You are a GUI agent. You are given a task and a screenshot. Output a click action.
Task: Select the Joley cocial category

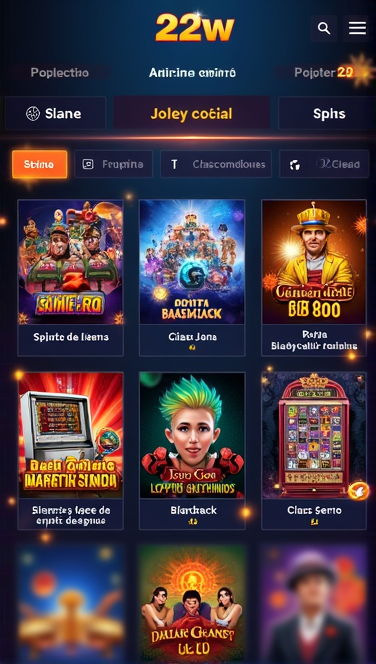191,113
